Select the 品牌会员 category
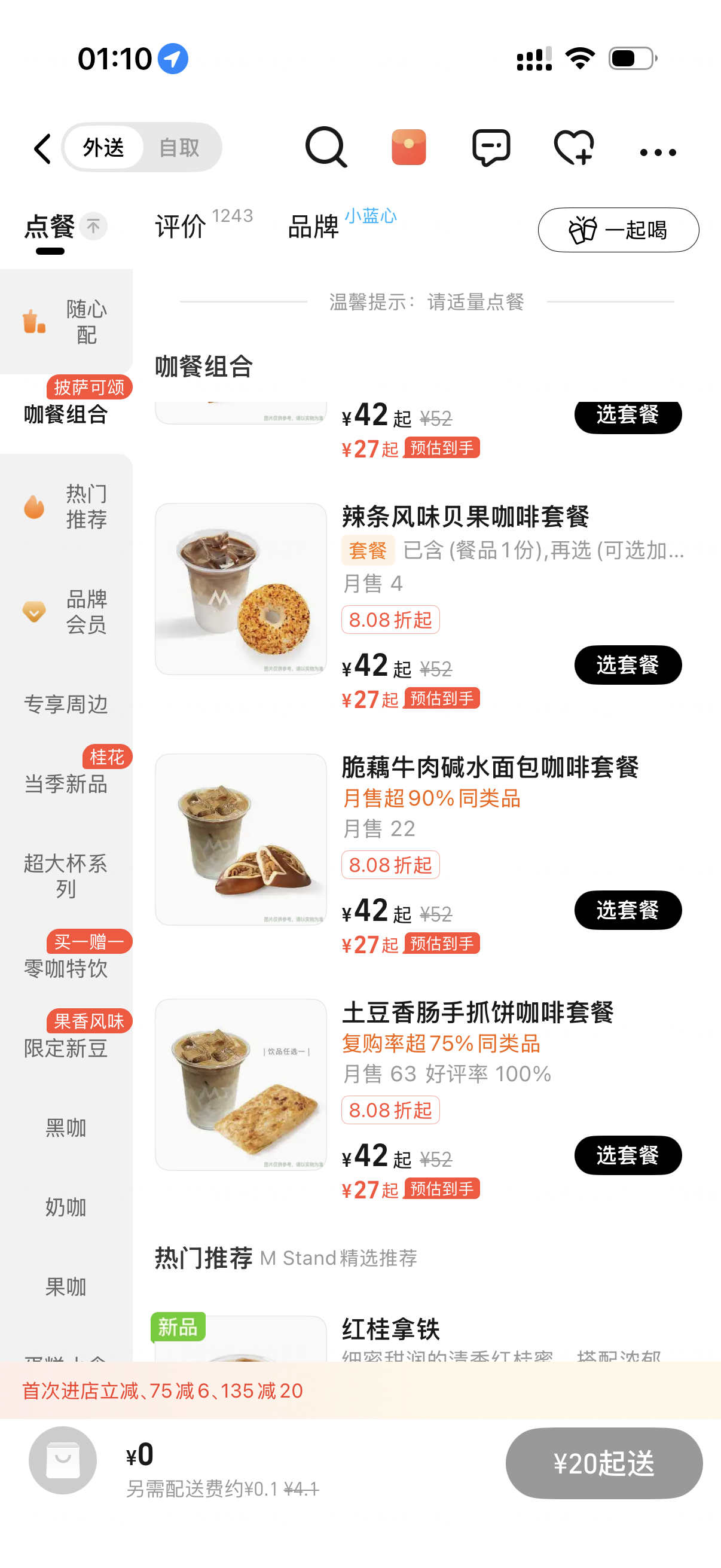 pos(66,612)
